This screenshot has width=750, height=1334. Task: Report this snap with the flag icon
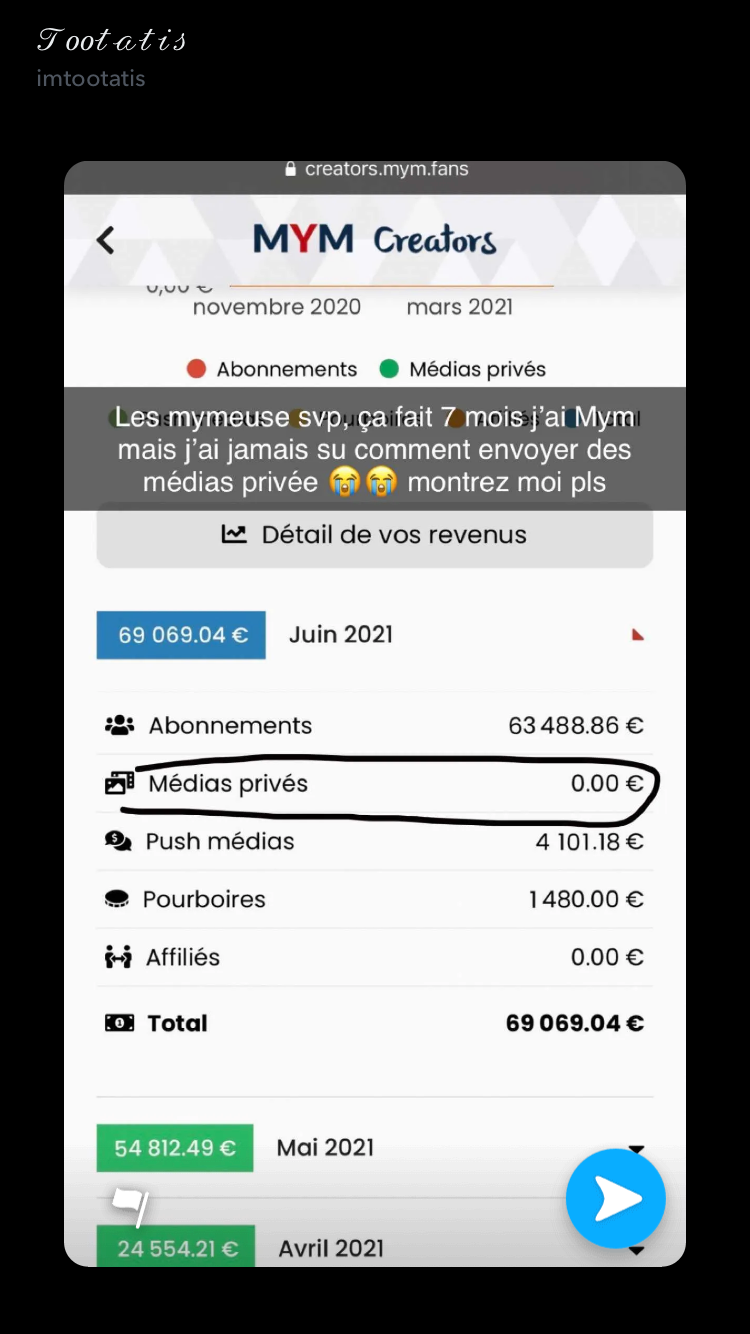coord(131,1206)
